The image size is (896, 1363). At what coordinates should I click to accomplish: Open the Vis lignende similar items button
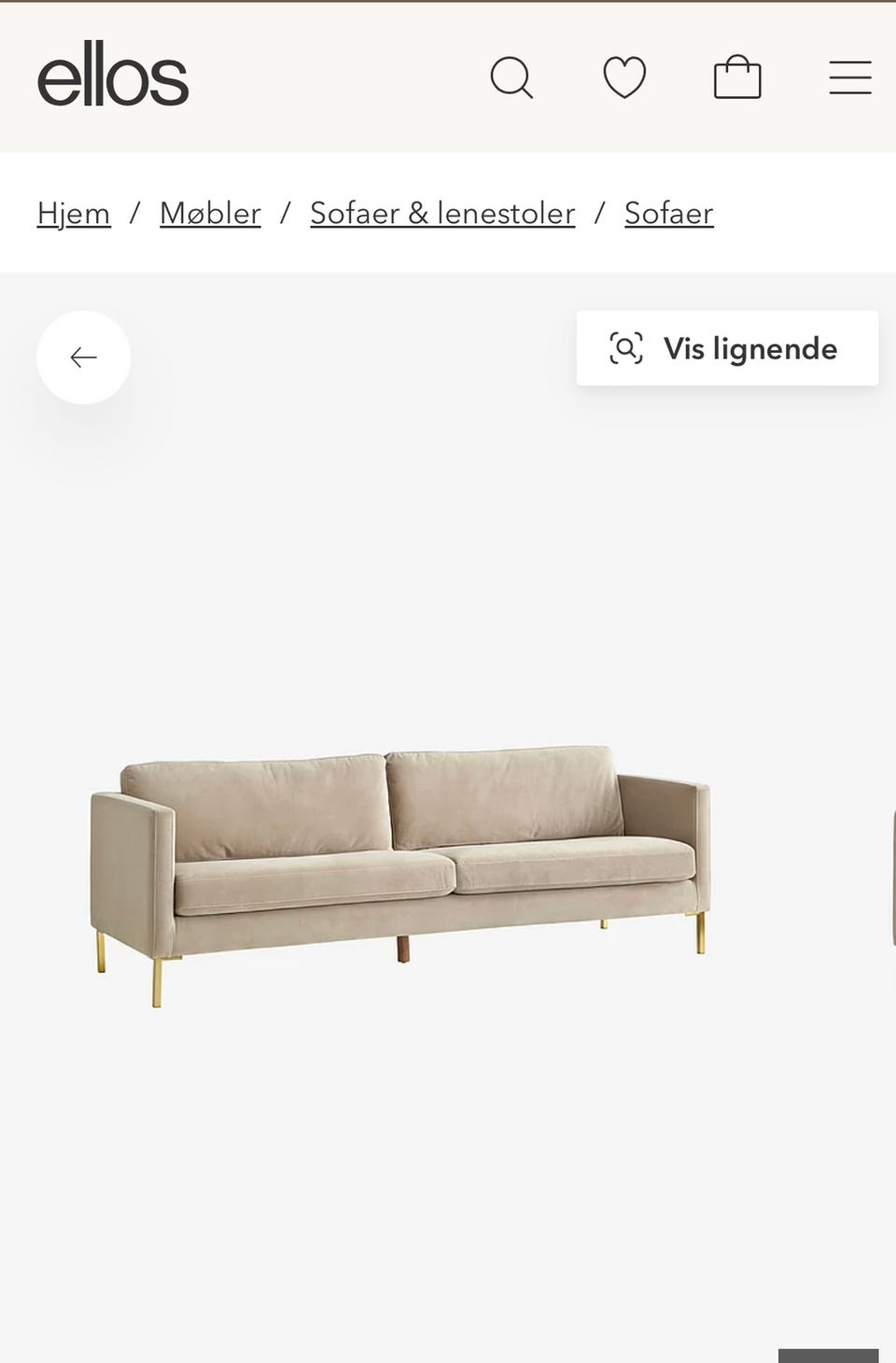[727, 348]
